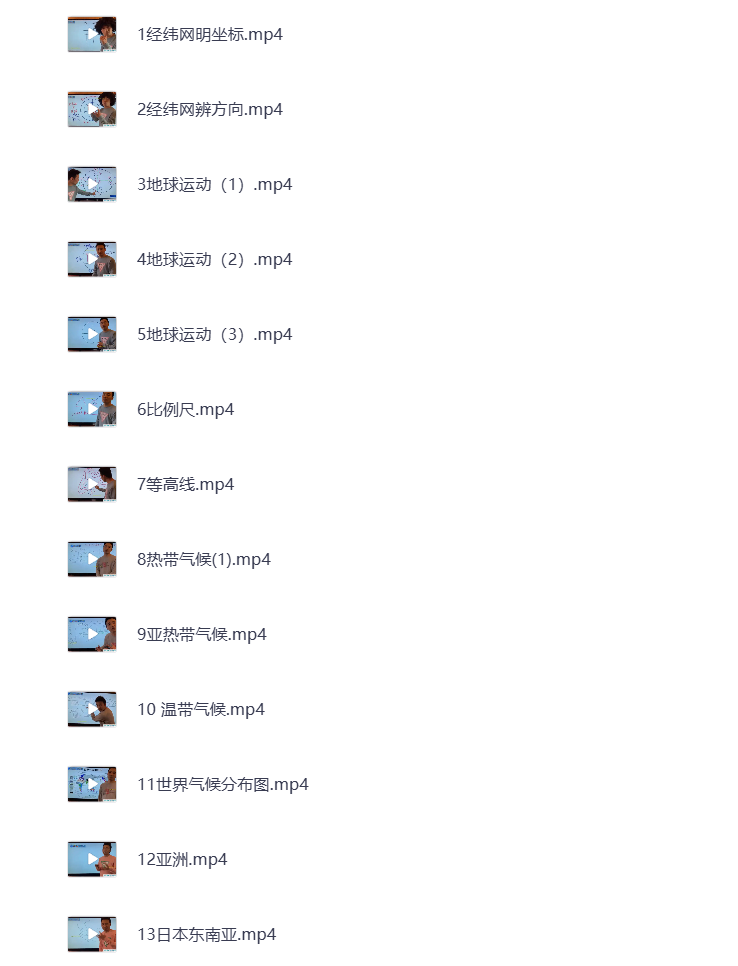
Task: Open 11世界气候分布图.mp4
Action: pos(222,784)
